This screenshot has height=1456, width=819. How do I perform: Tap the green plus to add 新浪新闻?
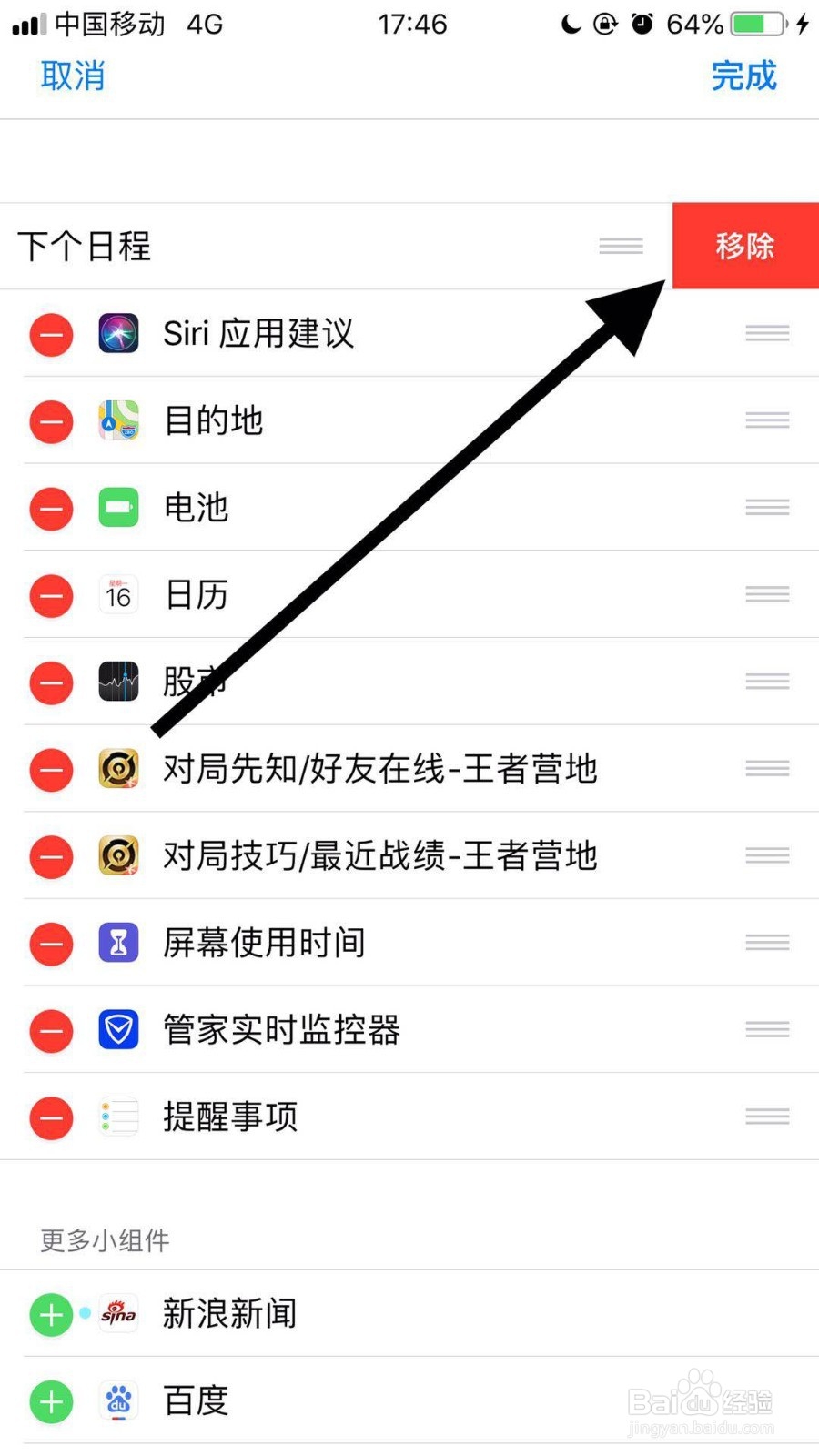tap(51, 1314)
